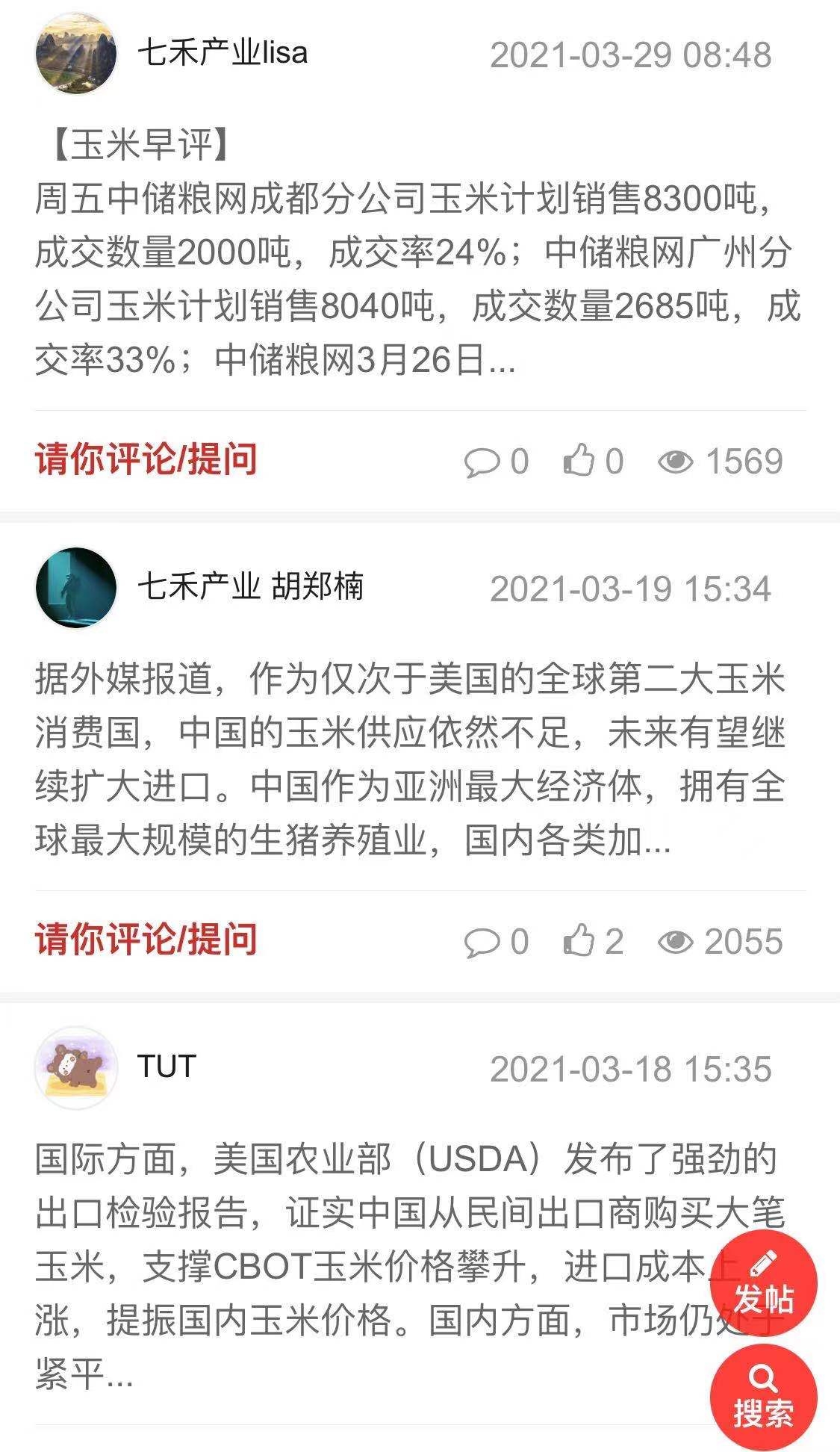View 七禾产业lisa's profile avatar

click(x=76, y=54)
